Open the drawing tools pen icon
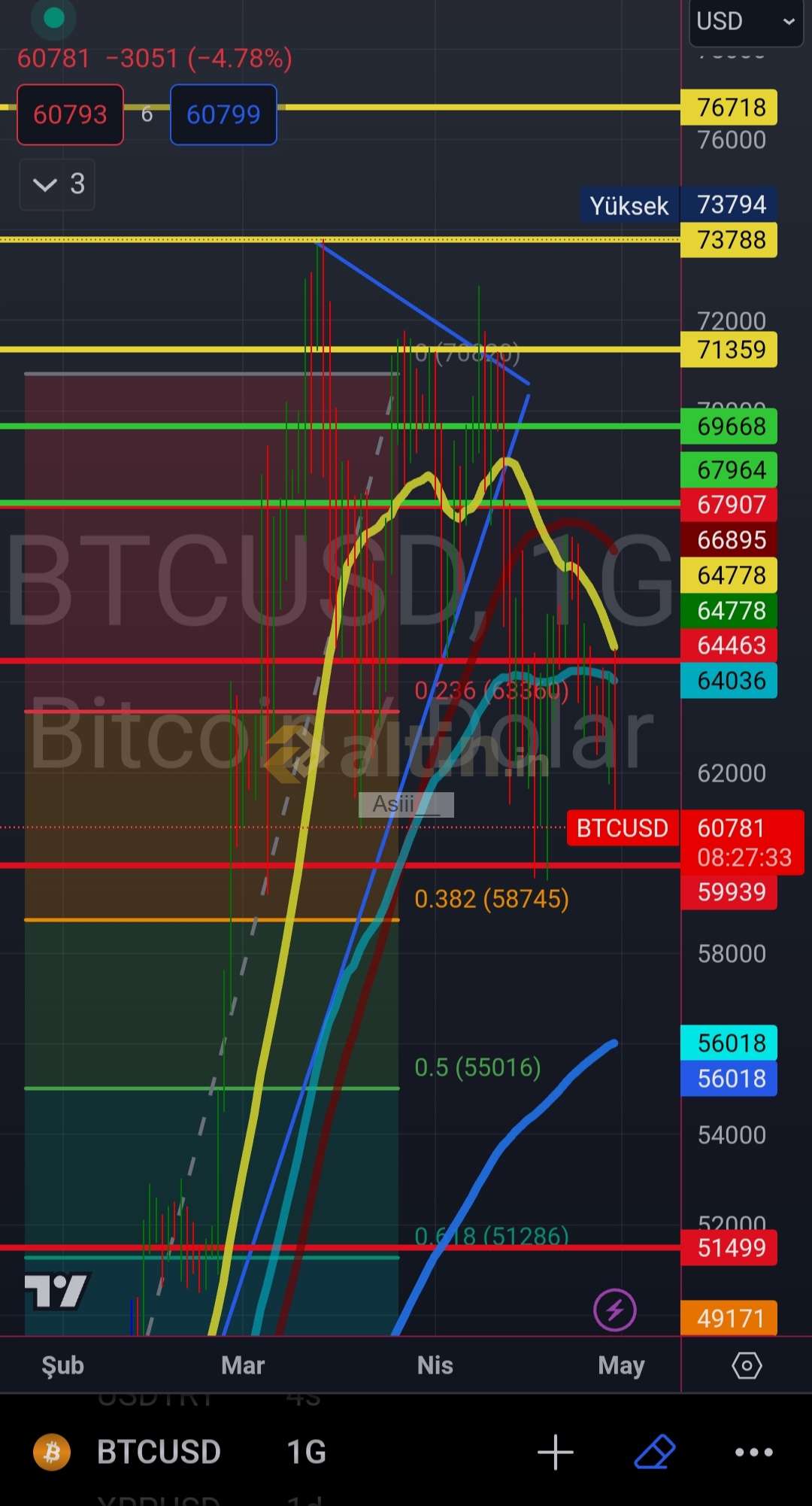The height and width of the screenshot is (1506, 812). point(655,1452)
